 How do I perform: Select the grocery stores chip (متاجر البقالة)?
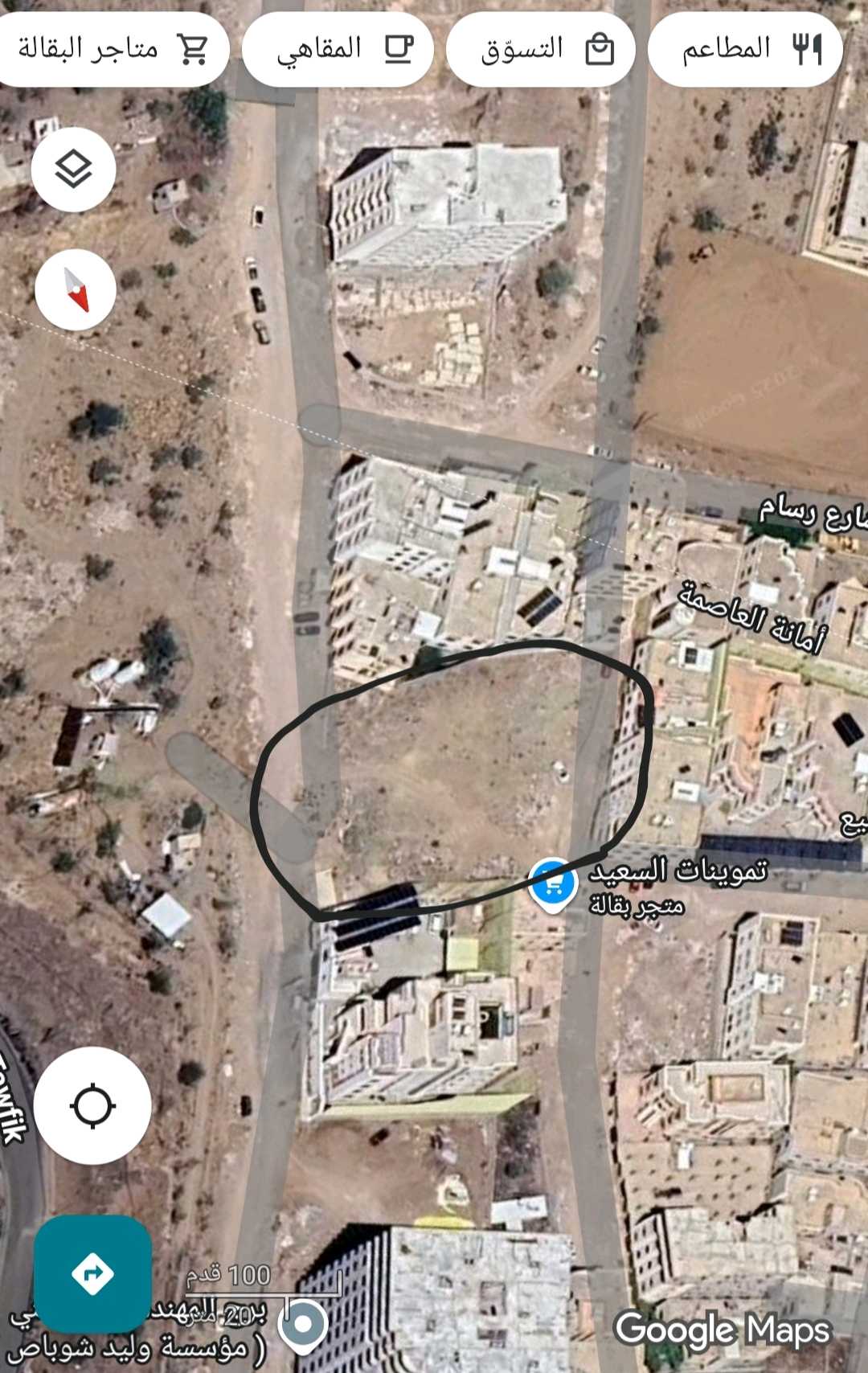pos(111,50)
